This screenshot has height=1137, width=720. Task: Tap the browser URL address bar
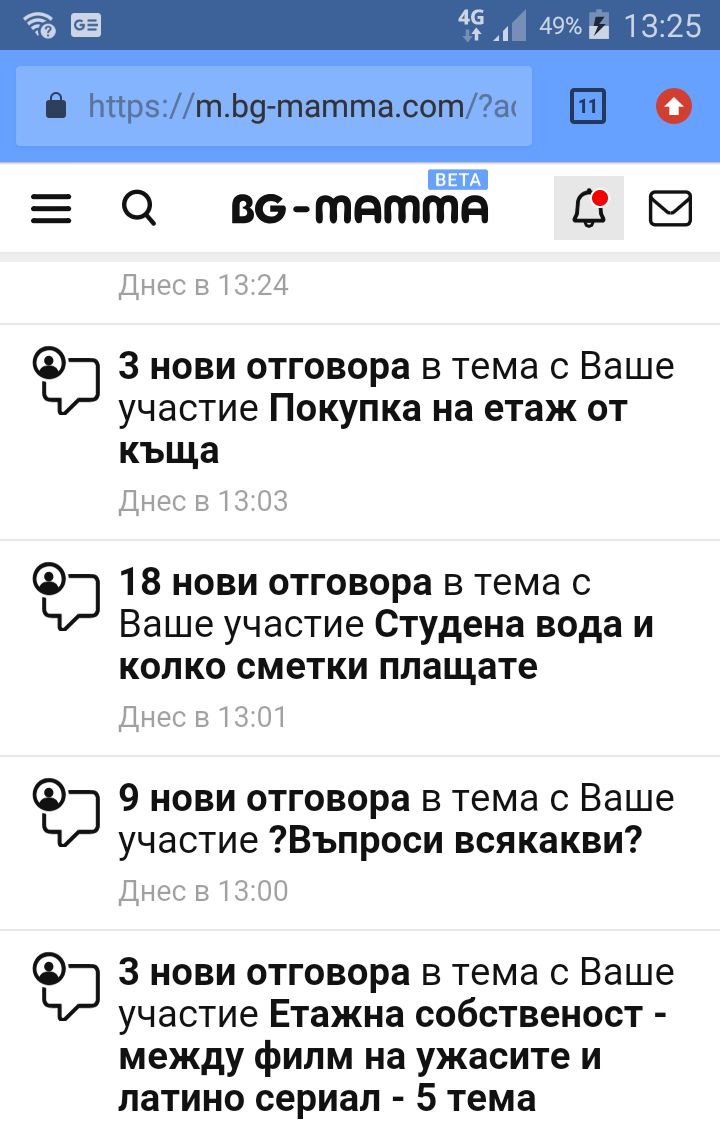(x=274, y=107)
